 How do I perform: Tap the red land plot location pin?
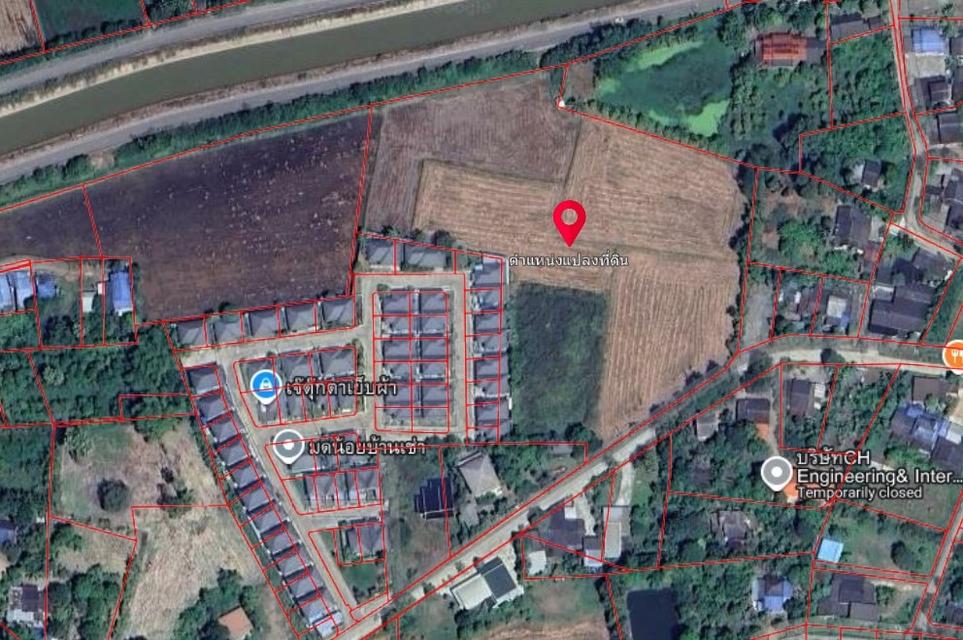click(x=569, y=219)
